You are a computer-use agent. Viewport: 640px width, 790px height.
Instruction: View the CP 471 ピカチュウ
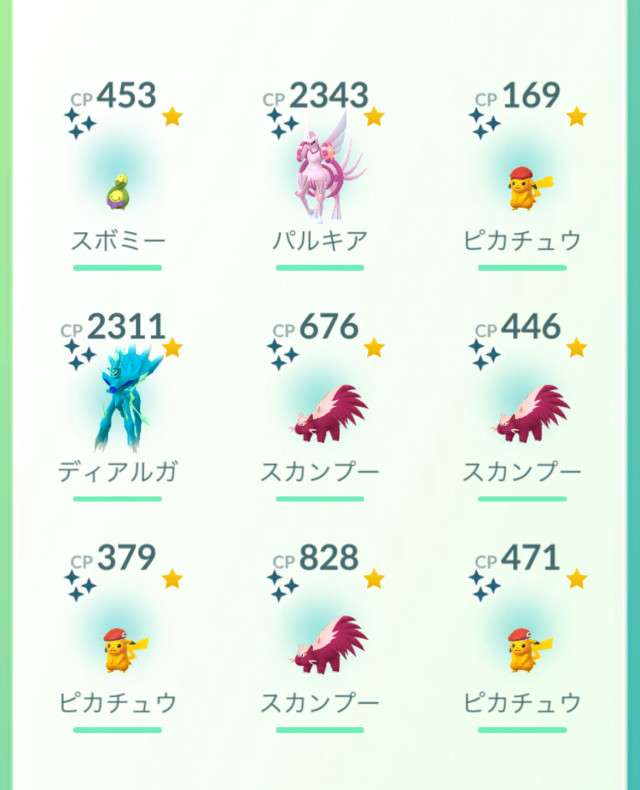[x=523, y=650]
